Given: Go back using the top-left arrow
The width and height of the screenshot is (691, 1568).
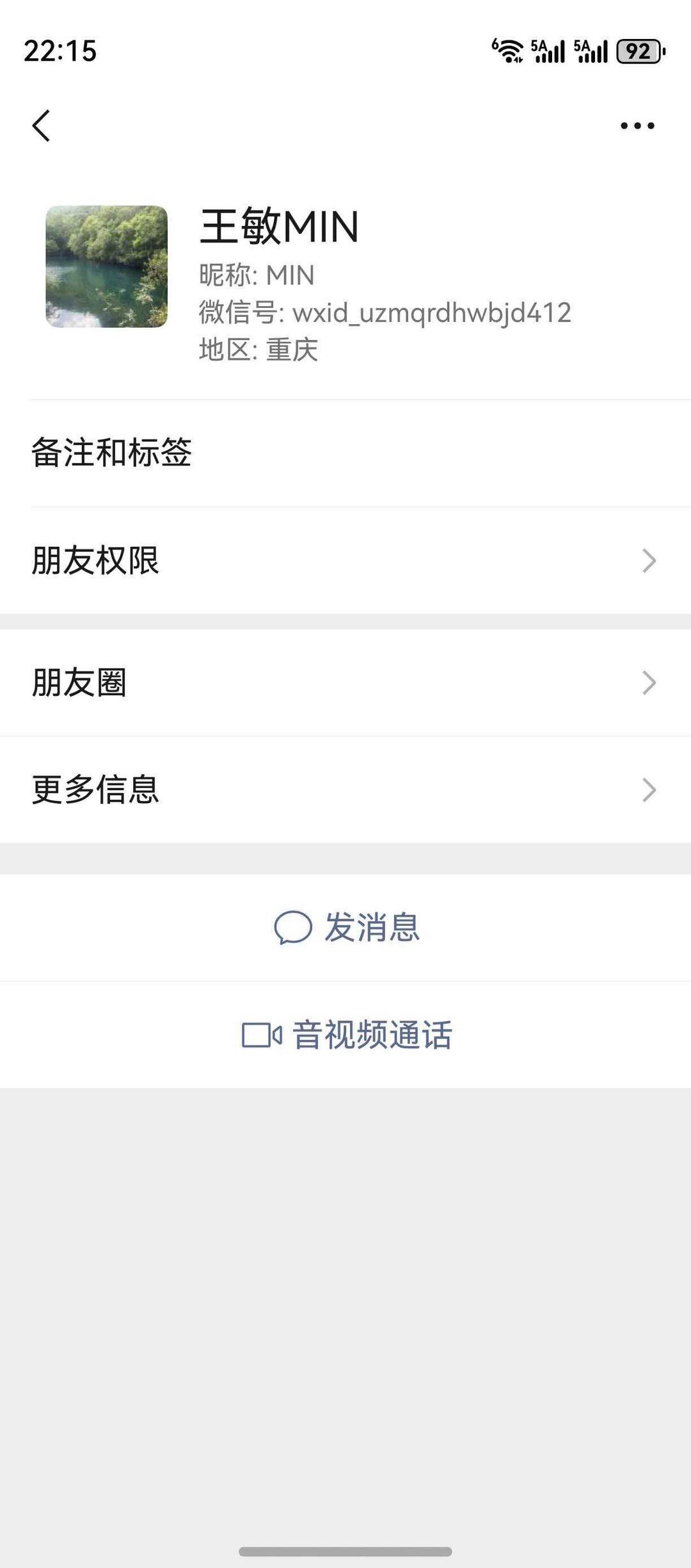Looking at the screenshot, I should pos(42,125).
